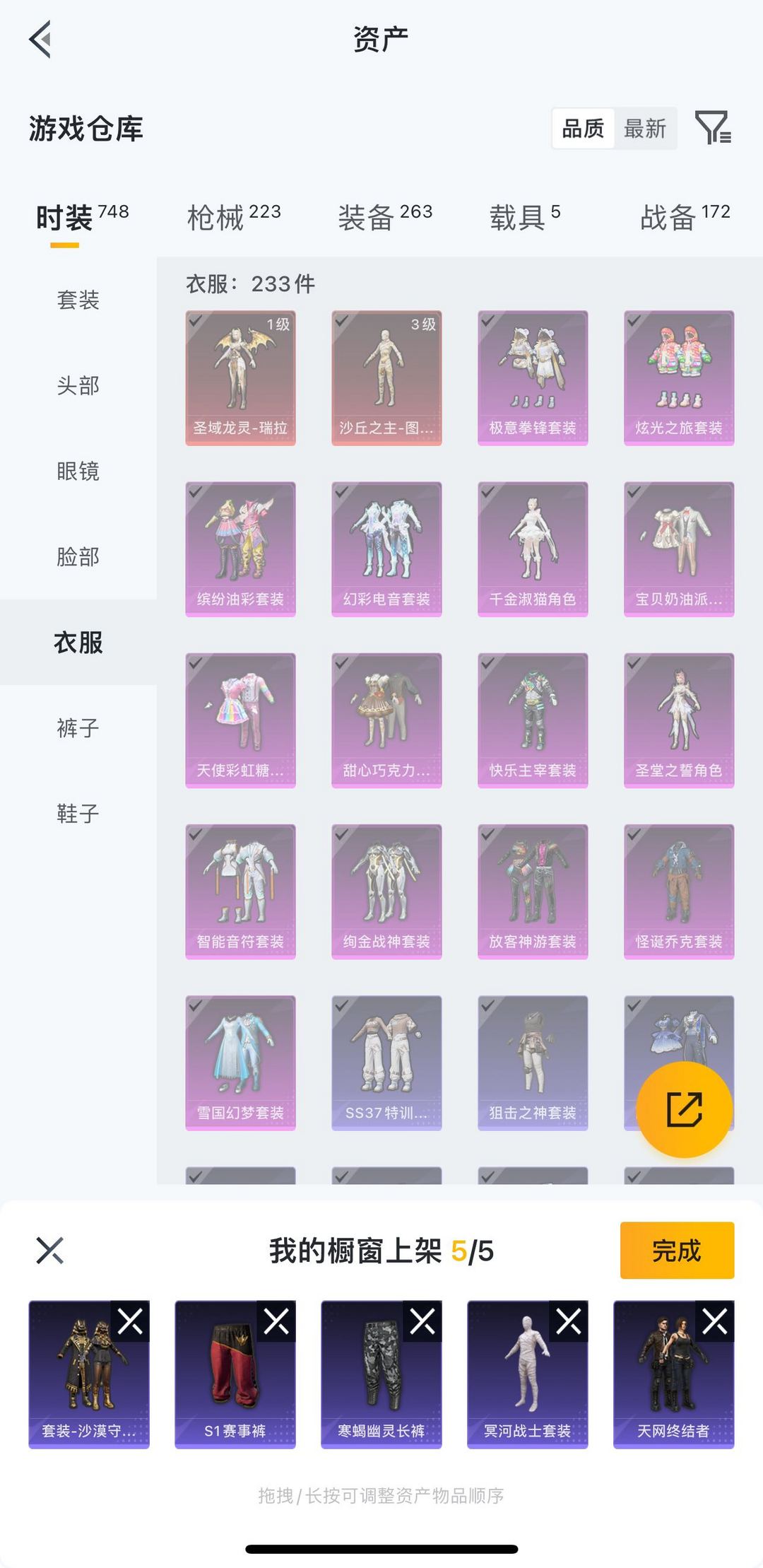763x1568 pixels.
Task: Remove S1赛事裤 from the showcase
Action: 276,1321
